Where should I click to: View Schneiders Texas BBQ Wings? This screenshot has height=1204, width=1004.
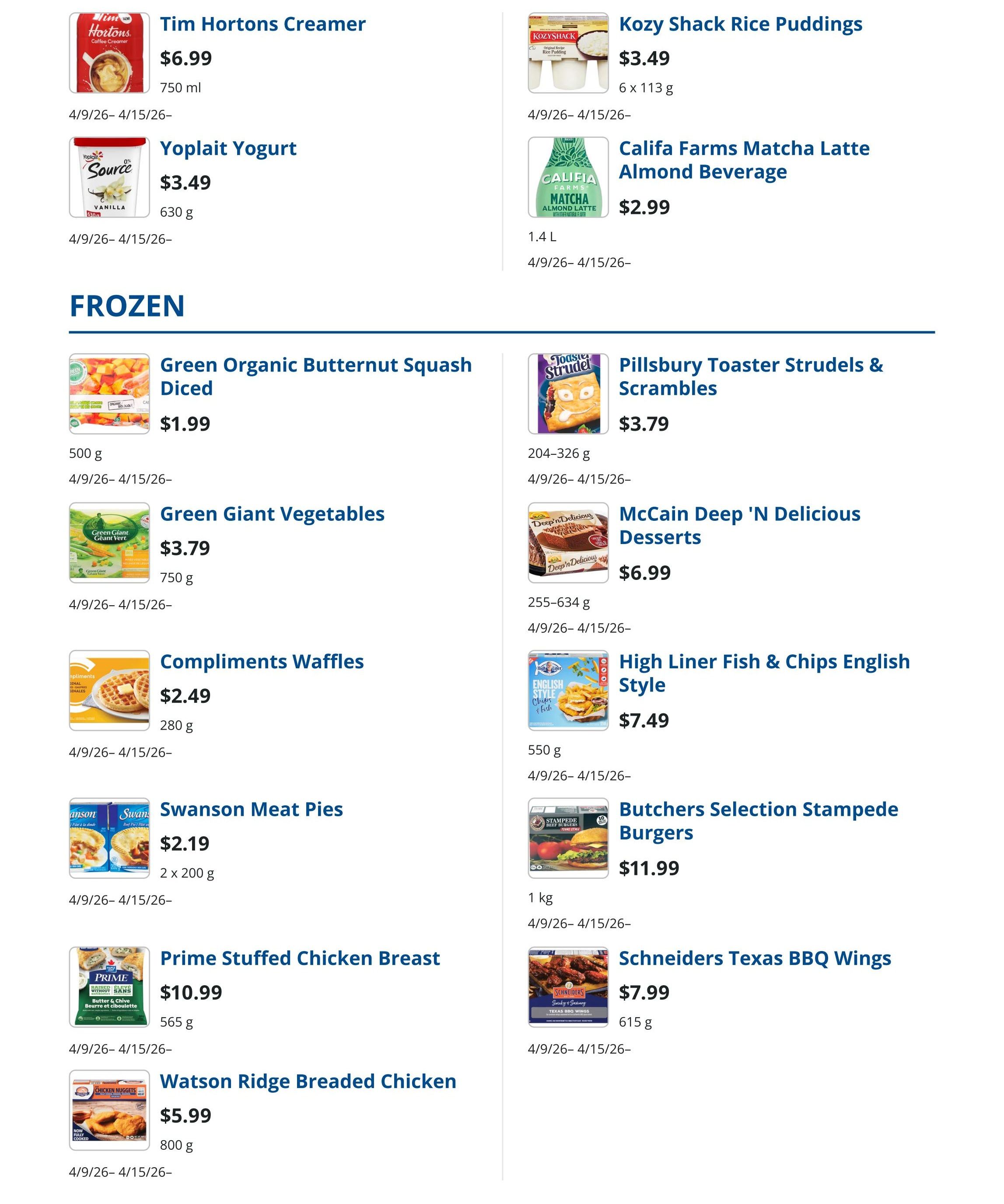pos(754,958)
